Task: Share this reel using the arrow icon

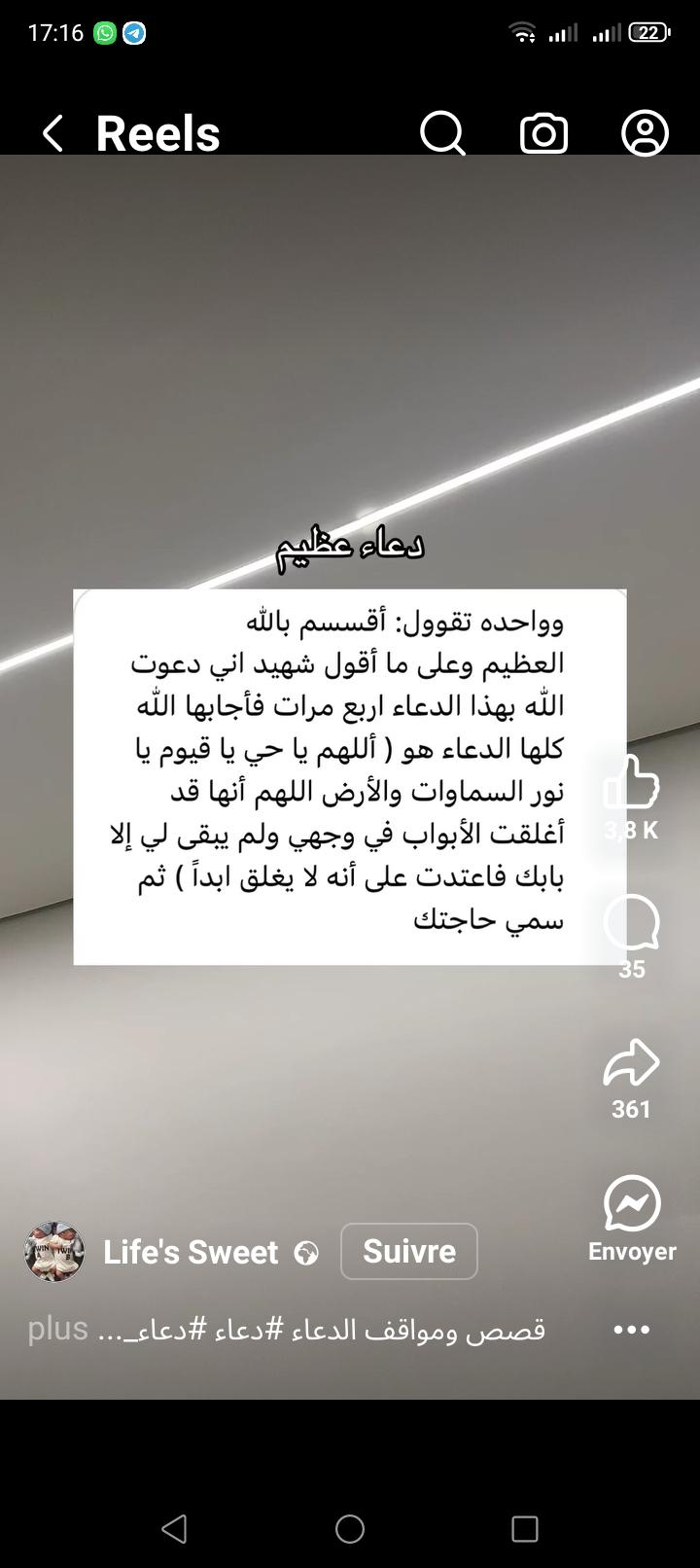Action: coord(631,1063)
